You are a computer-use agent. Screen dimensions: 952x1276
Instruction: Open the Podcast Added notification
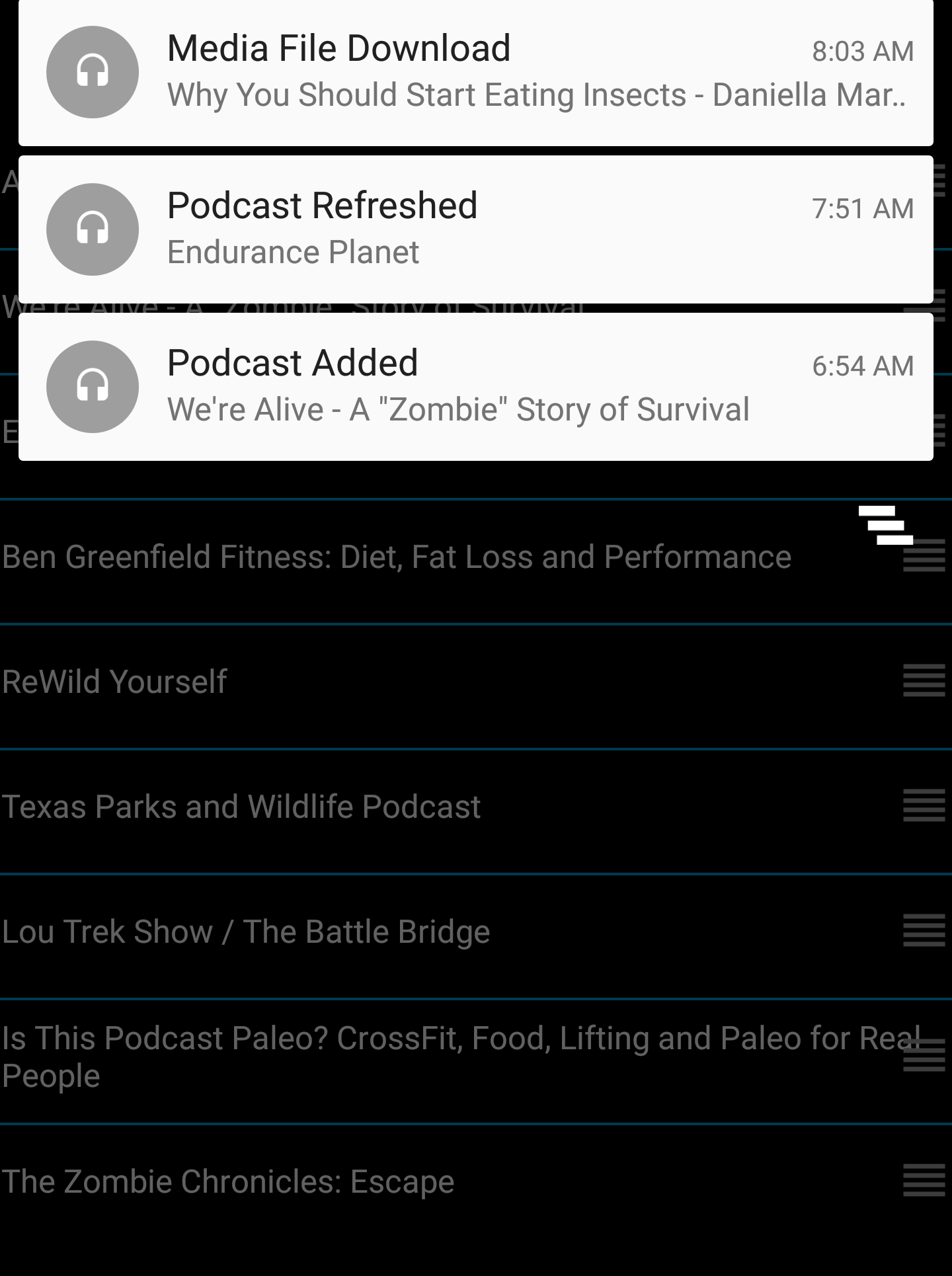tap(475, 387)
